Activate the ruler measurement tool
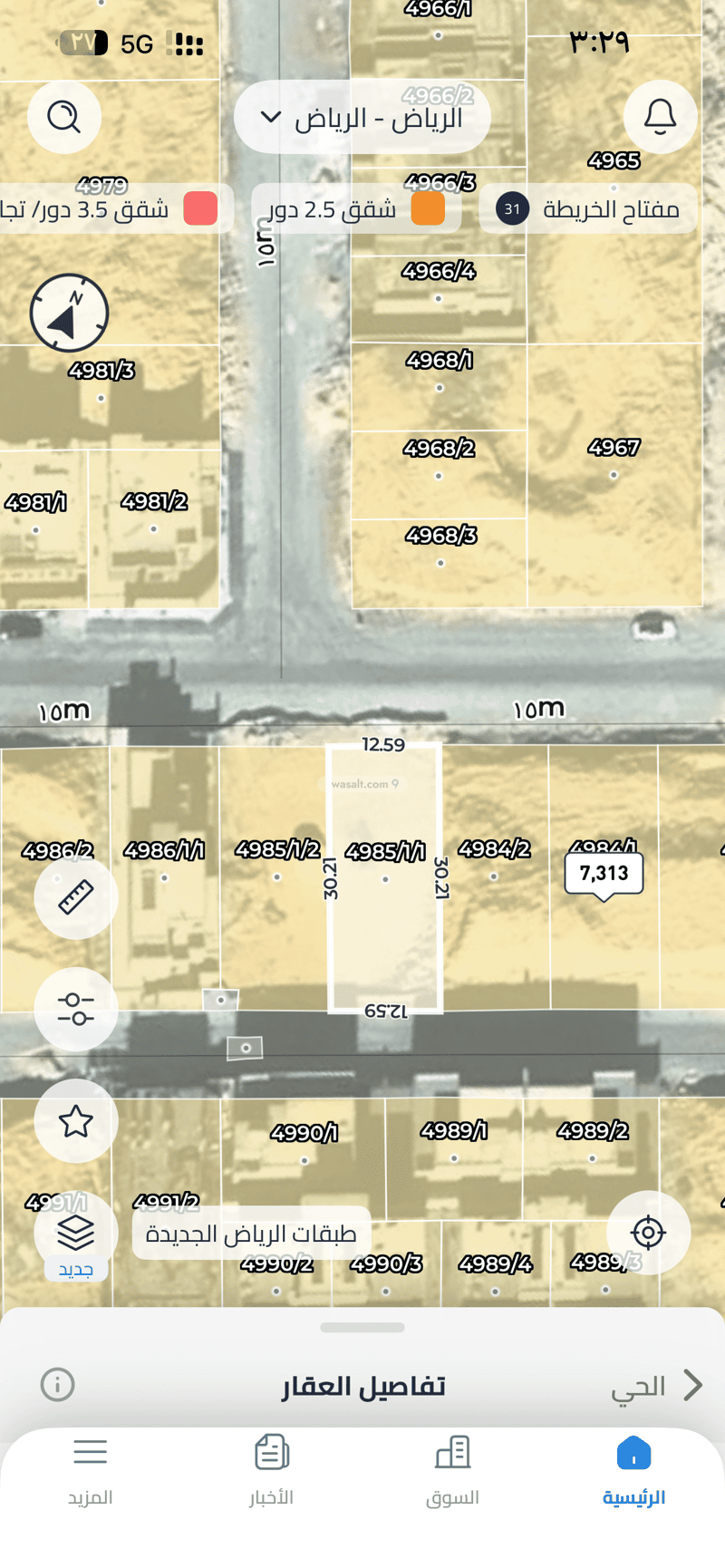Image resolution: width=725 pixels, height=1568 pixels. [x=76, y=896]
